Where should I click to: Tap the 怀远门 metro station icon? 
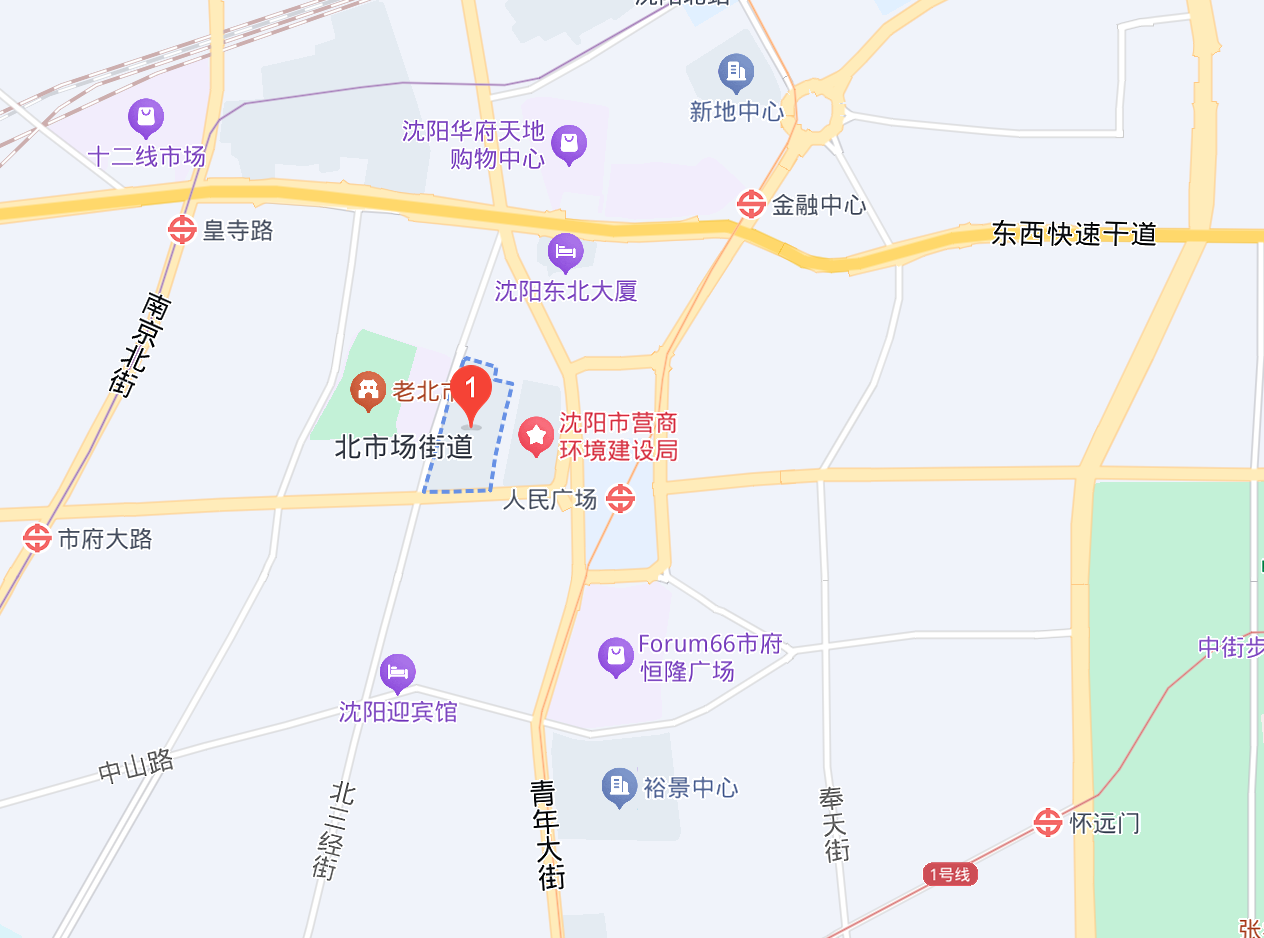pyautogui.click(x=1047, y=823)
